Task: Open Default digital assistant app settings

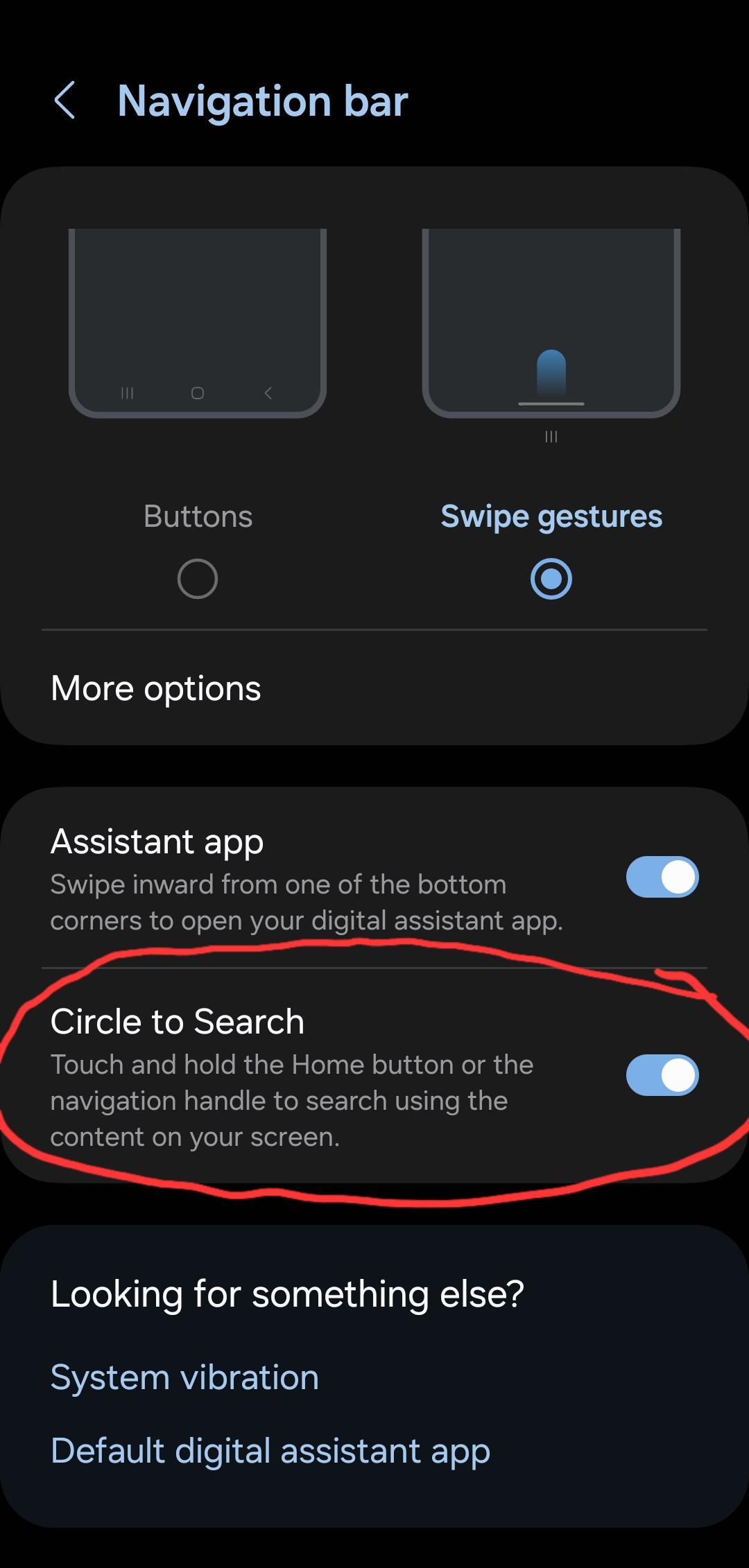Action: click(270, 1451)
